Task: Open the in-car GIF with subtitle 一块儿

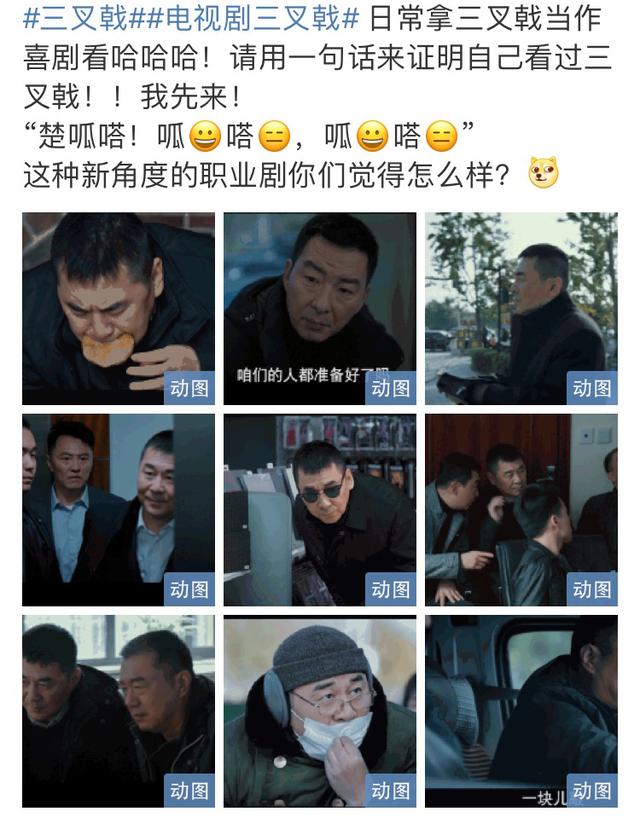Action: click(x=521, y=711)
